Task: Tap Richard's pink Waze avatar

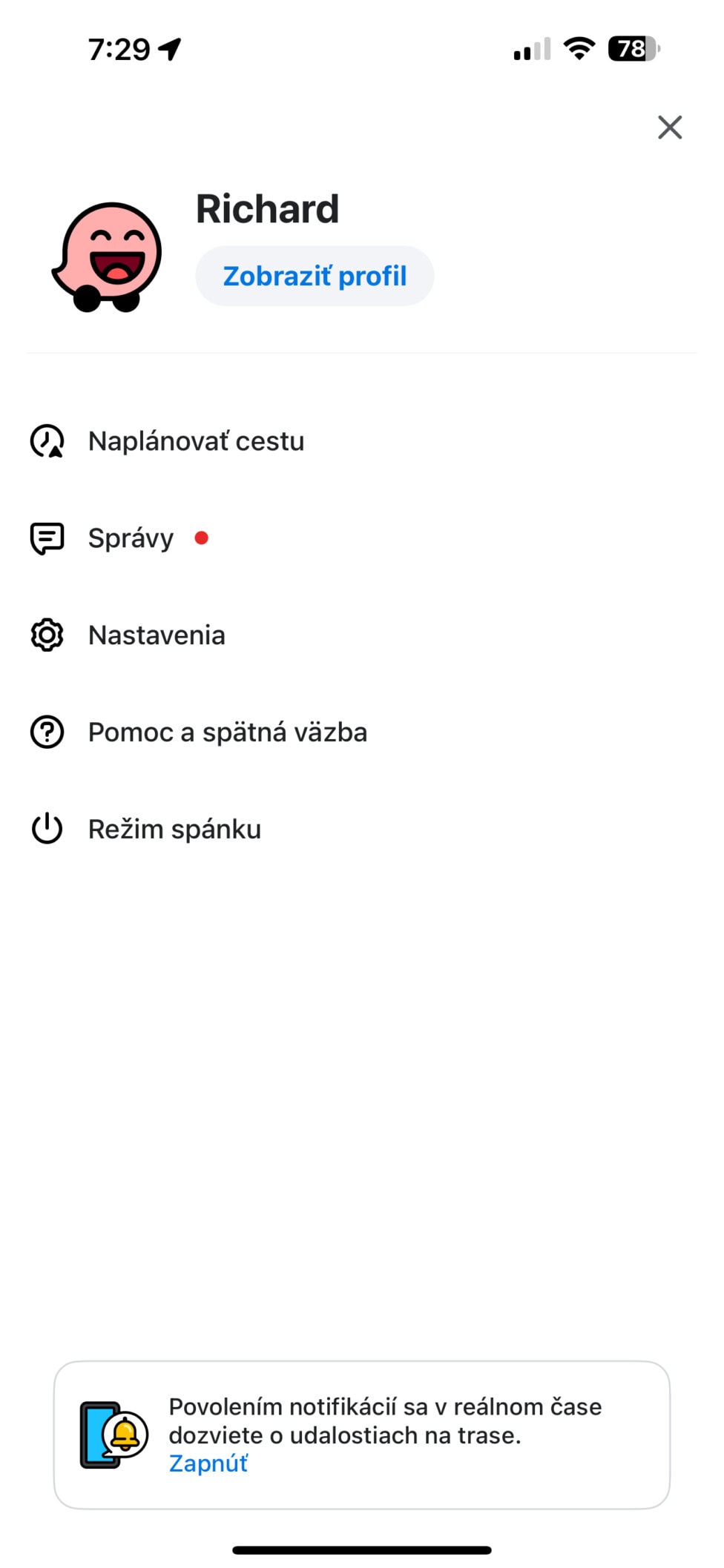Action: pyautogui.click(x=107, y=257)
